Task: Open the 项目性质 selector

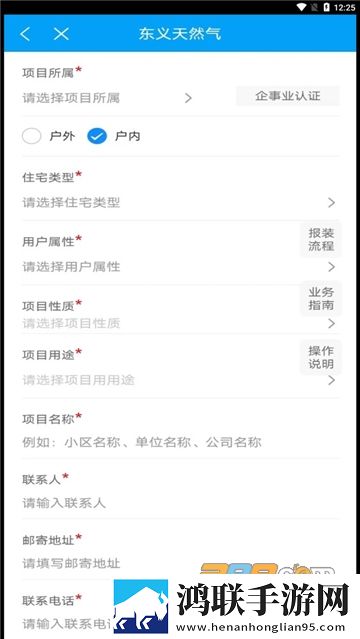Action: 179,324
